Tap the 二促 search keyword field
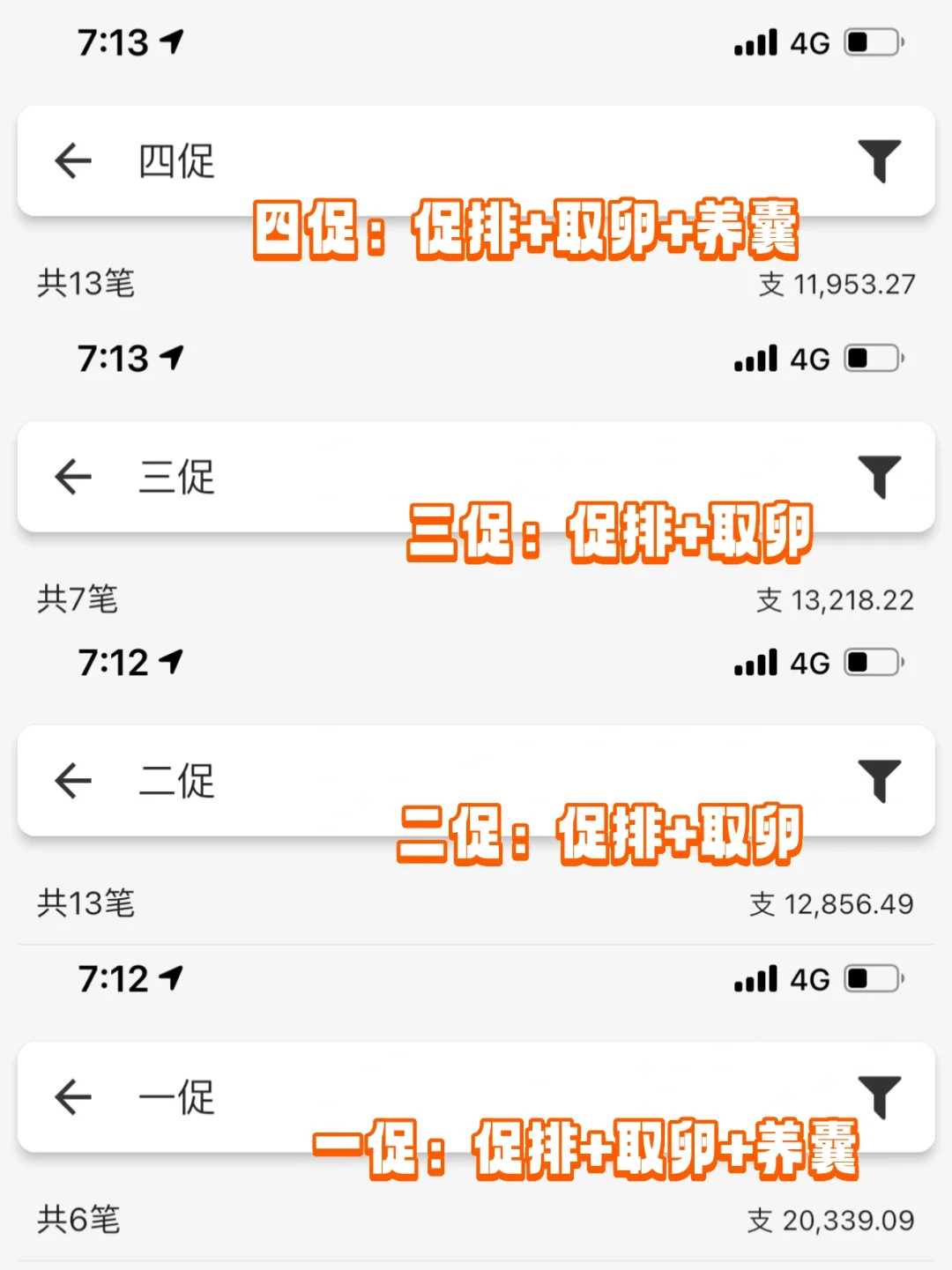 coord(178,781)
